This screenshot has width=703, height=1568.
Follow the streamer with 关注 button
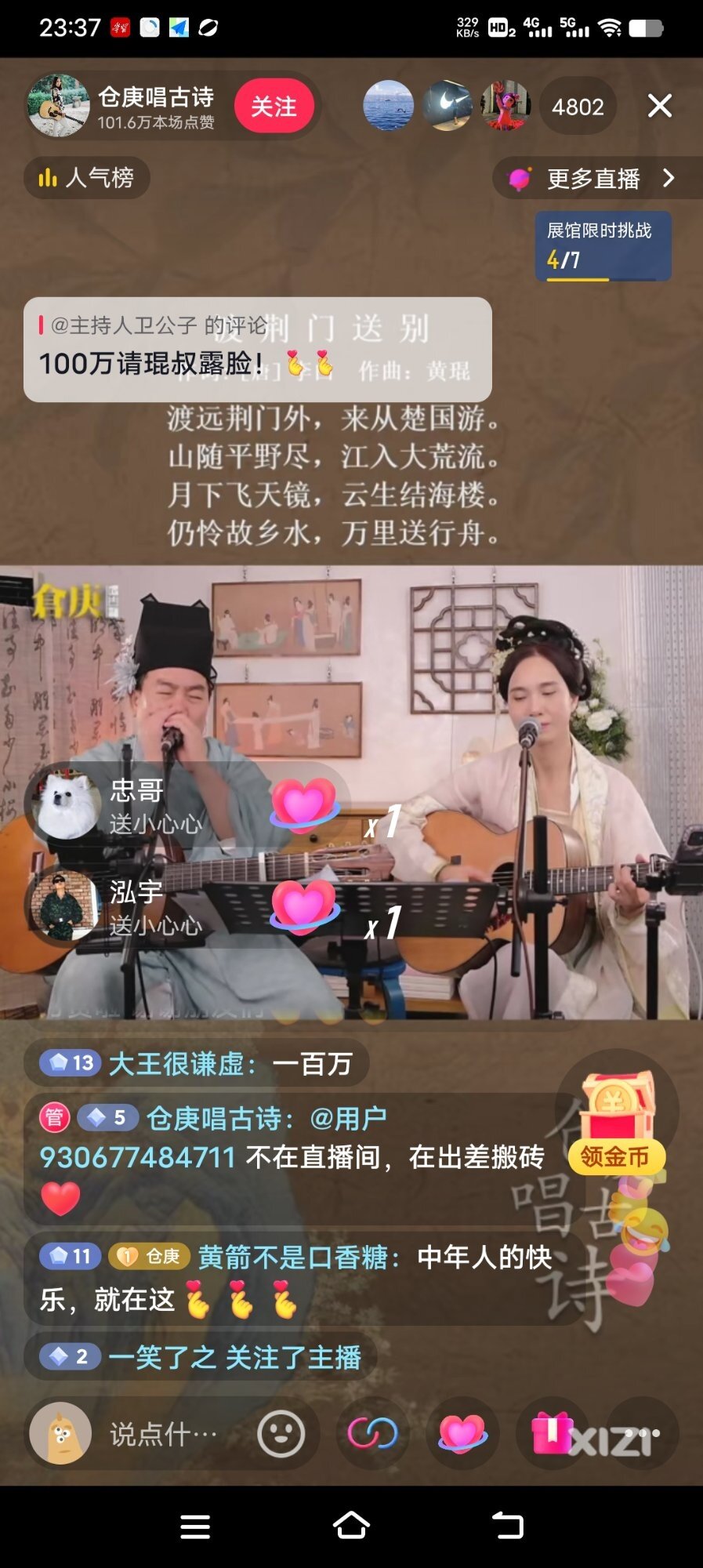coord(274,106)
